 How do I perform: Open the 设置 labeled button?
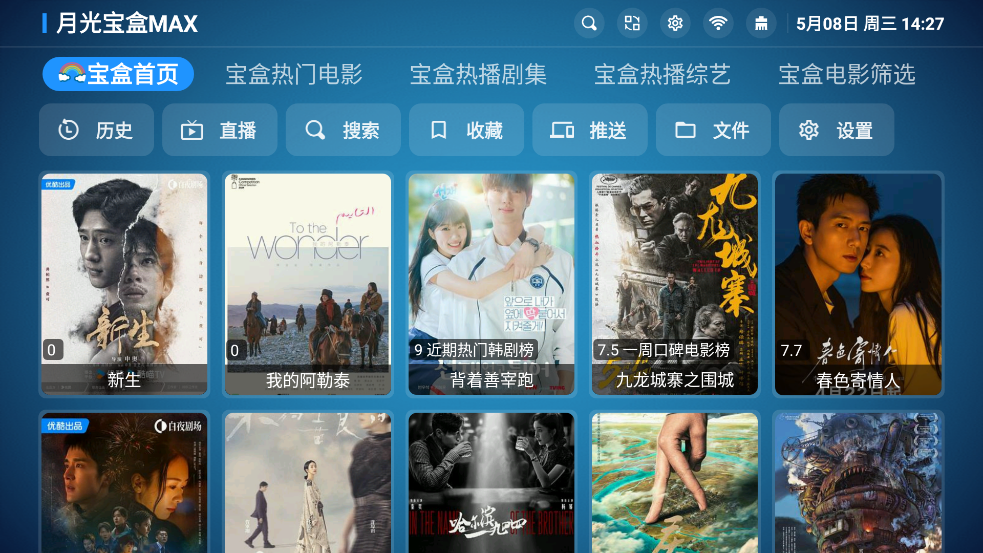pos(836,130)
